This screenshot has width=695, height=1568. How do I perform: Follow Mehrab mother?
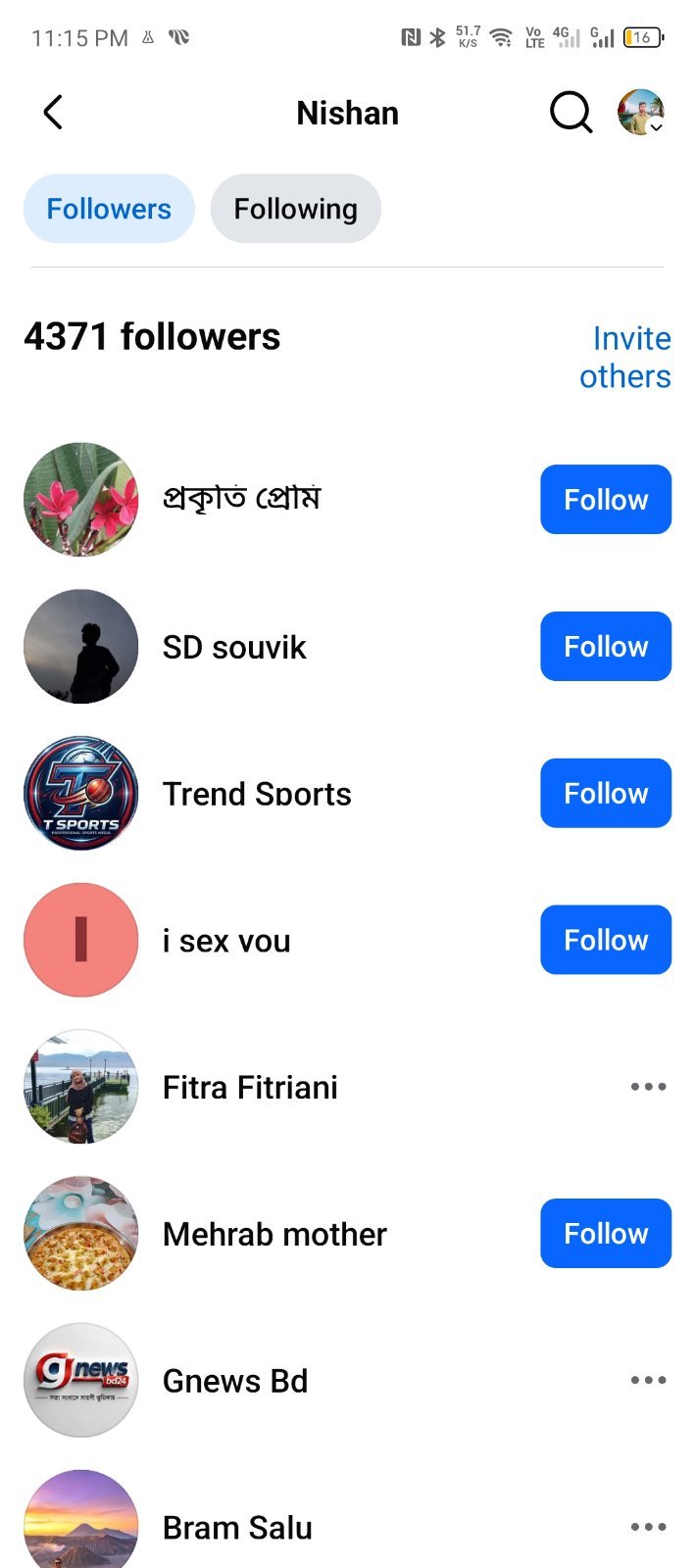pos(606,1233)
